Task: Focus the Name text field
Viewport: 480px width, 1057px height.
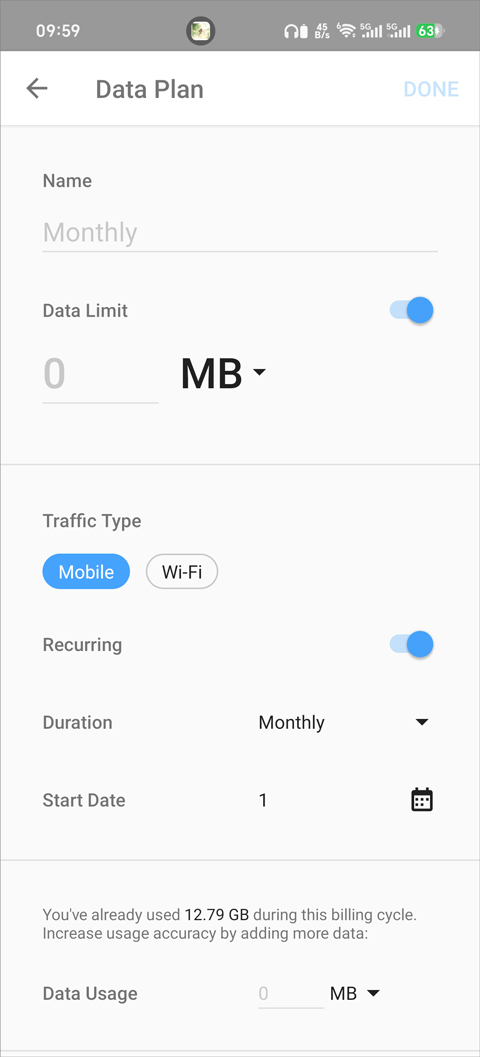Action: pyautogui.click(x=240, y=233)
